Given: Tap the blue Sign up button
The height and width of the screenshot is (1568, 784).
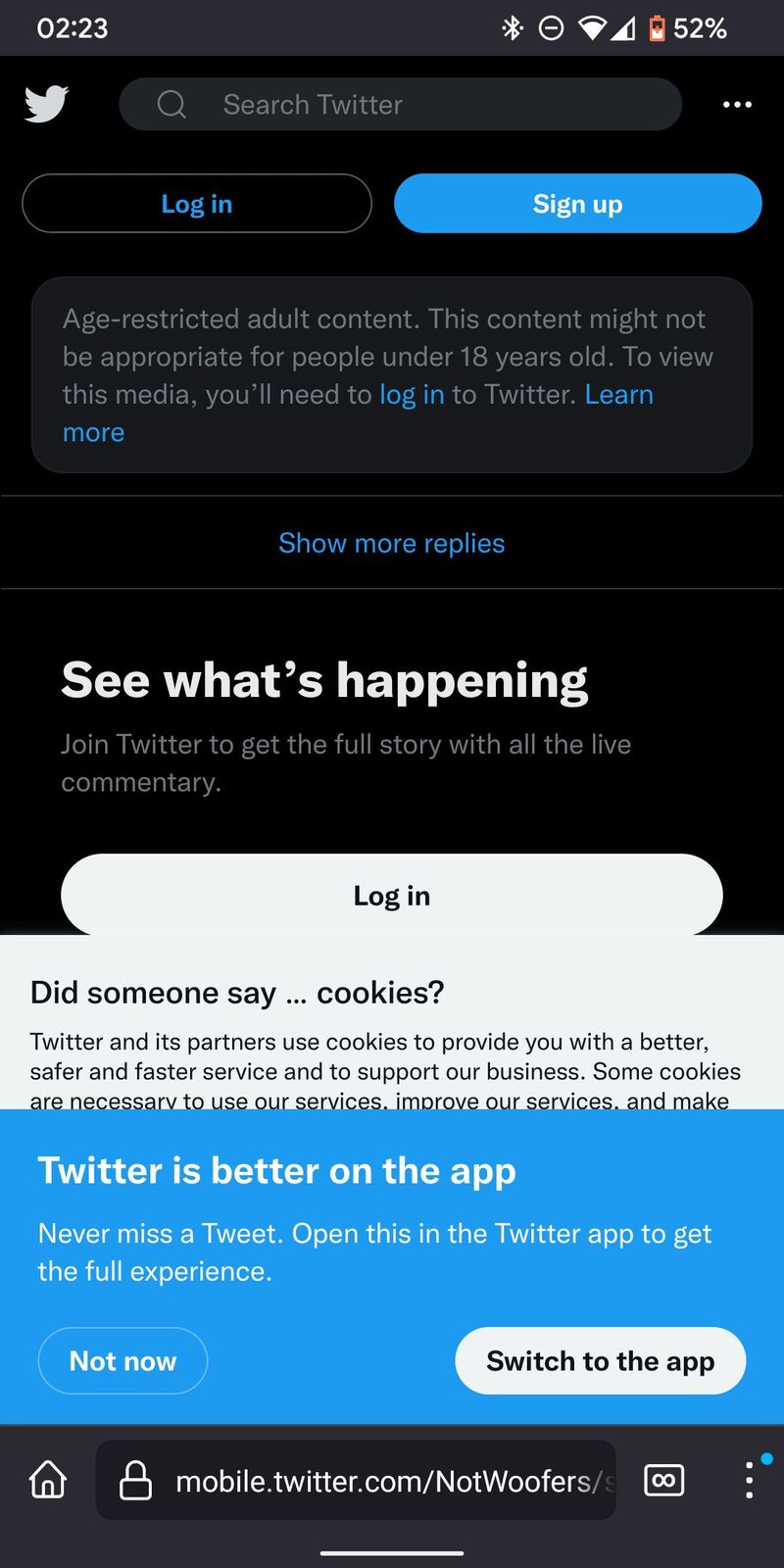Looking at the screenshot, I should (577, 204).
